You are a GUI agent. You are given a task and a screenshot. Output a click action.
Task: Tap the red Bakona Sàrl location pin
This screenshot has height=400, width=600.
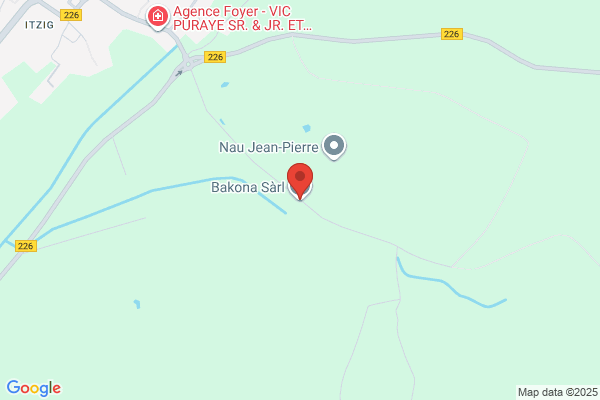click(x=300, y=181)
